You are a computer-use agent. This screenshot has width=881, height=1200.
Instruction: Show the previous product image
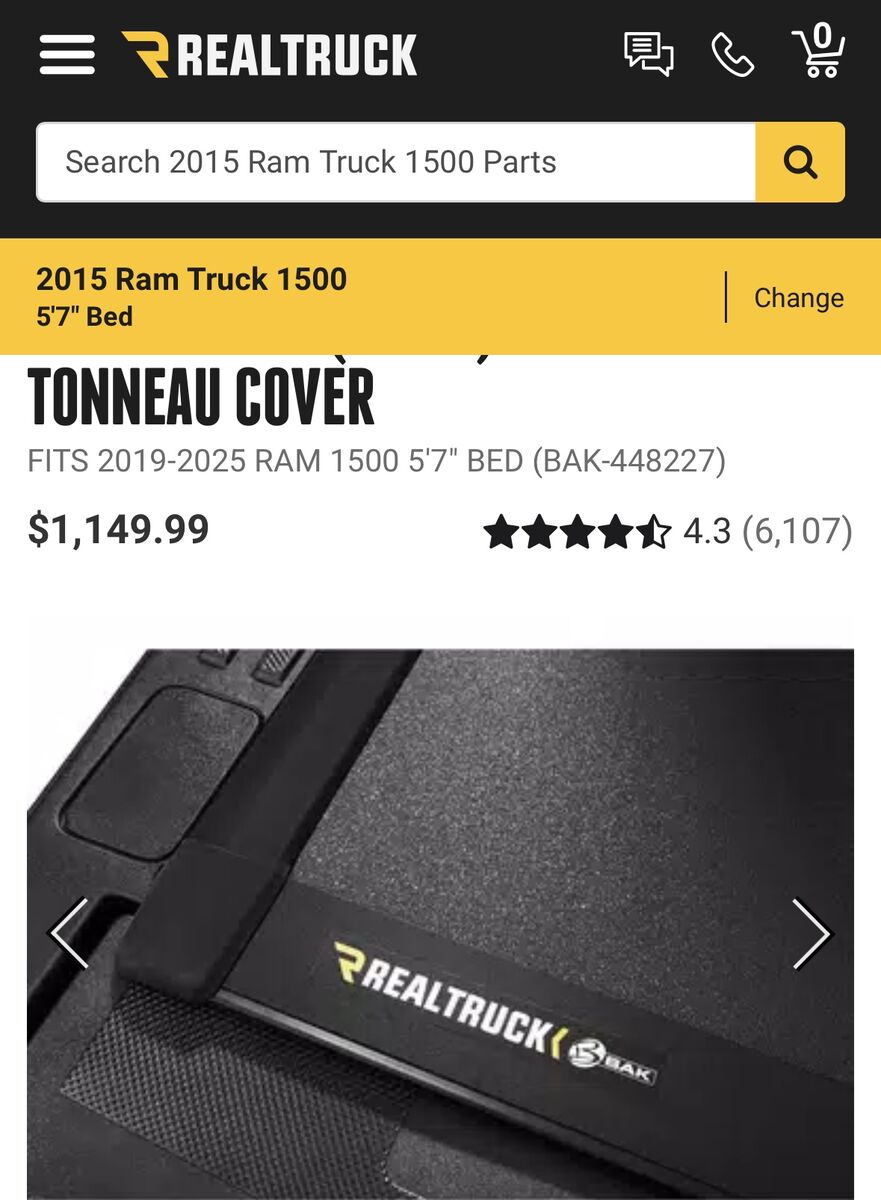click(70, 933)
